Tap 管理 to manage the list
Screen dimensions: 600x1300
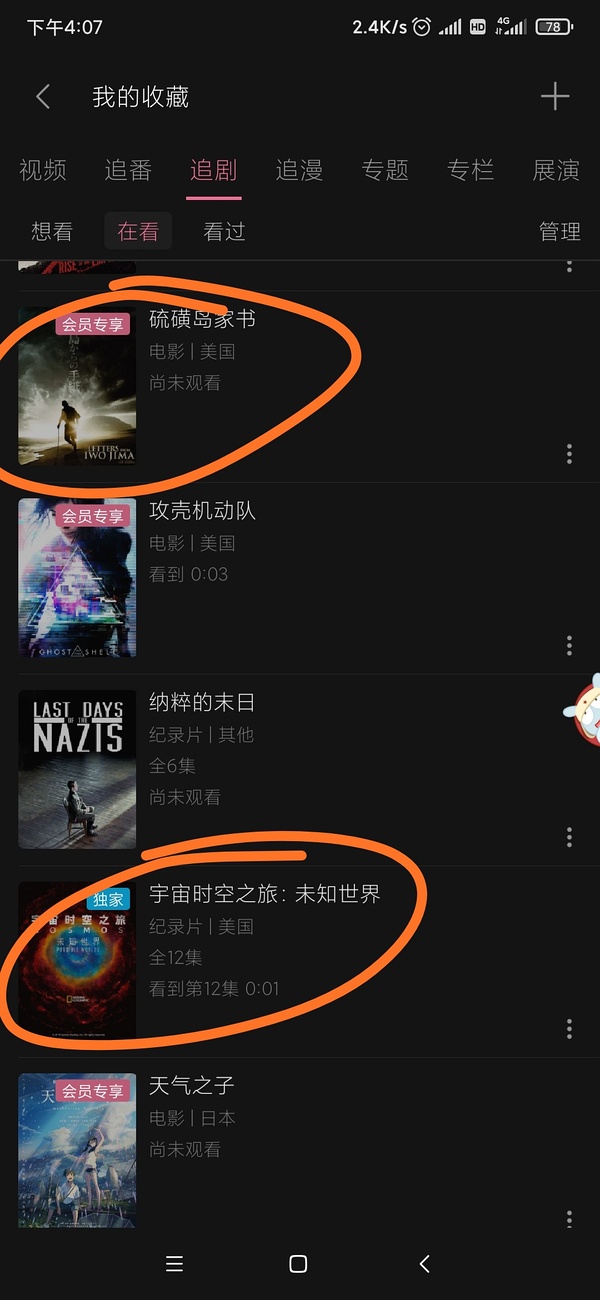point(559,232)
